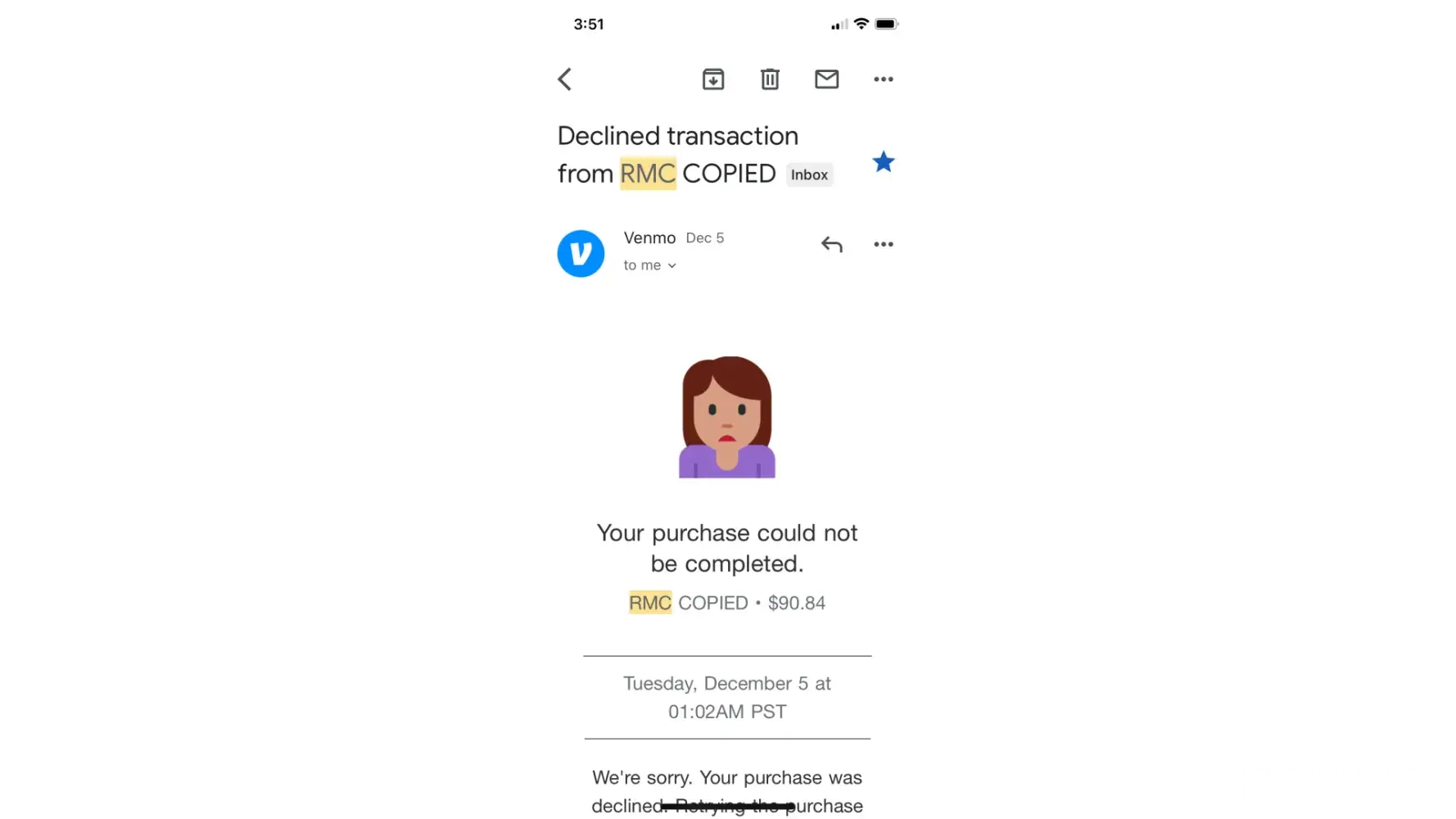
Task: Open the message options next to reply
Action: pos(883,244)
